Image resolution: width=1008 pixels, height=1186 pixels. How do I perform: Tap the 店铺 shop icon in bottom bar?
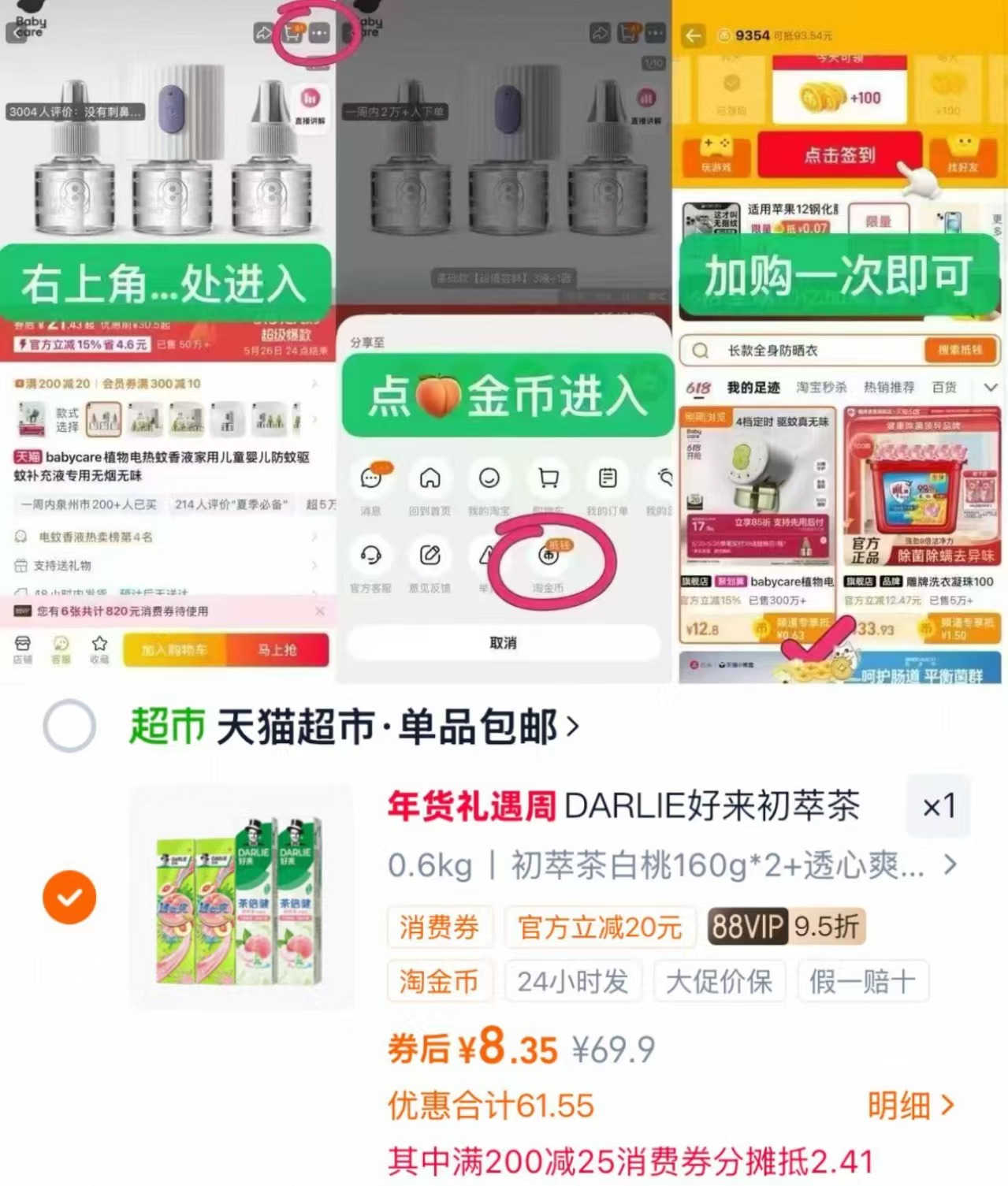[x=20, y=645]
